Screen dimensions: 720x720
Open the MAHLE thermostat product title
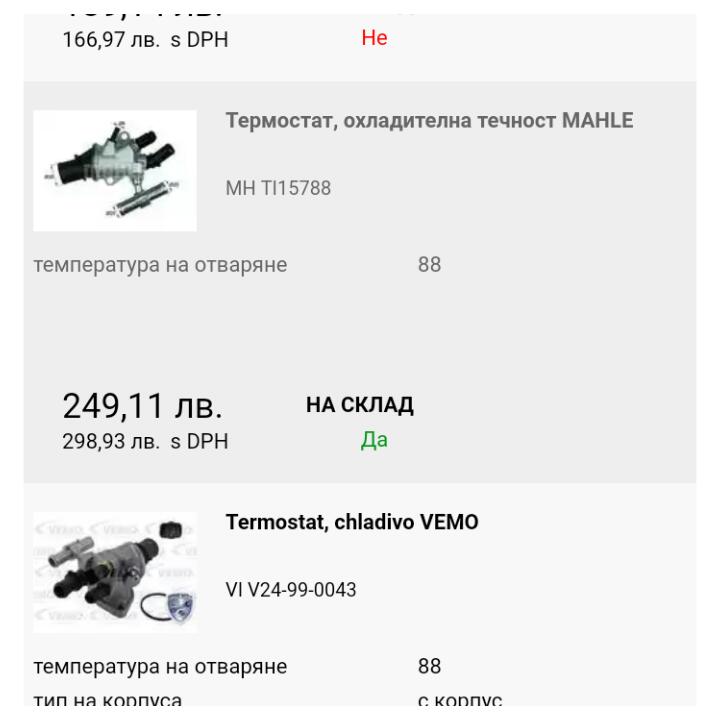pyautogui.click(x=431, y=123)
